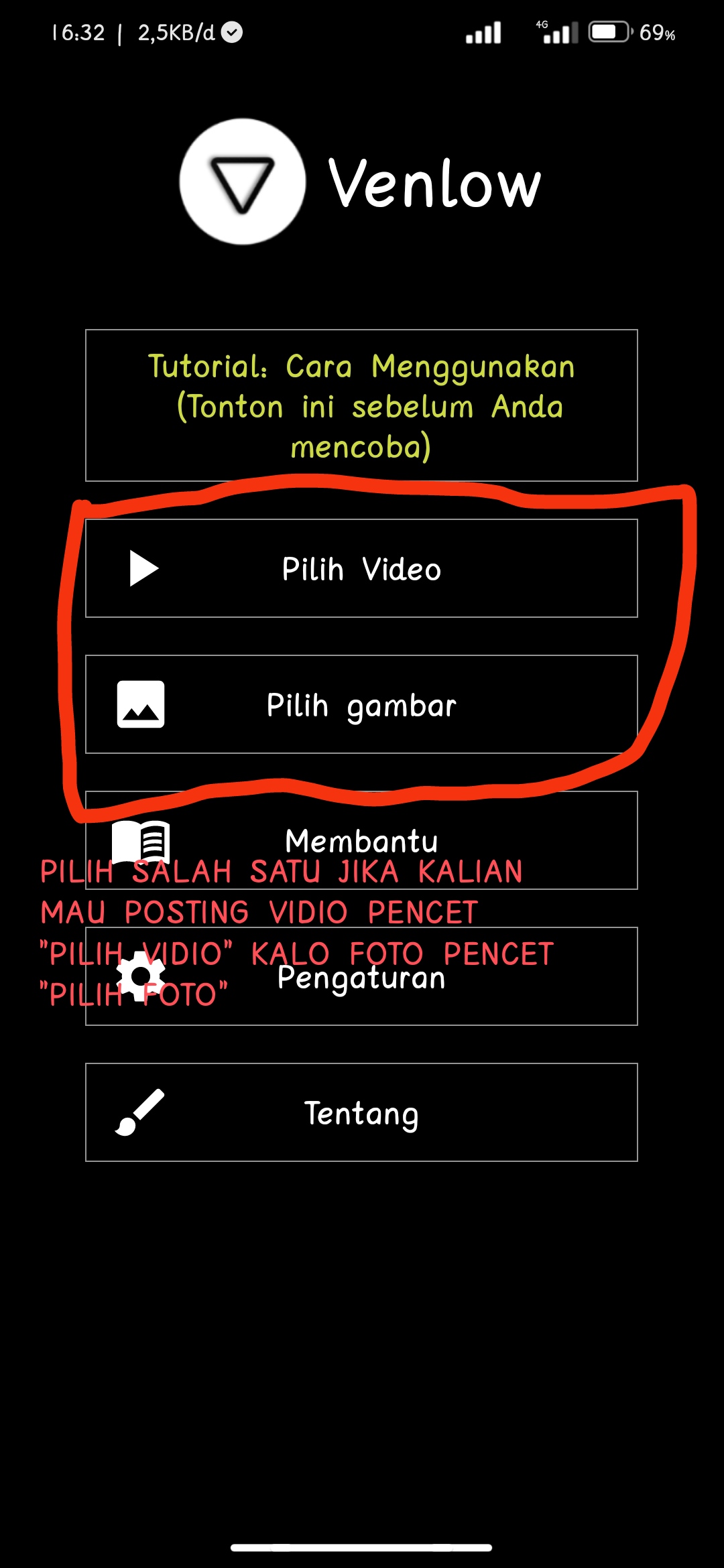Open the Membantu help section
This screenshot has height=1568, width=724.
361,840
